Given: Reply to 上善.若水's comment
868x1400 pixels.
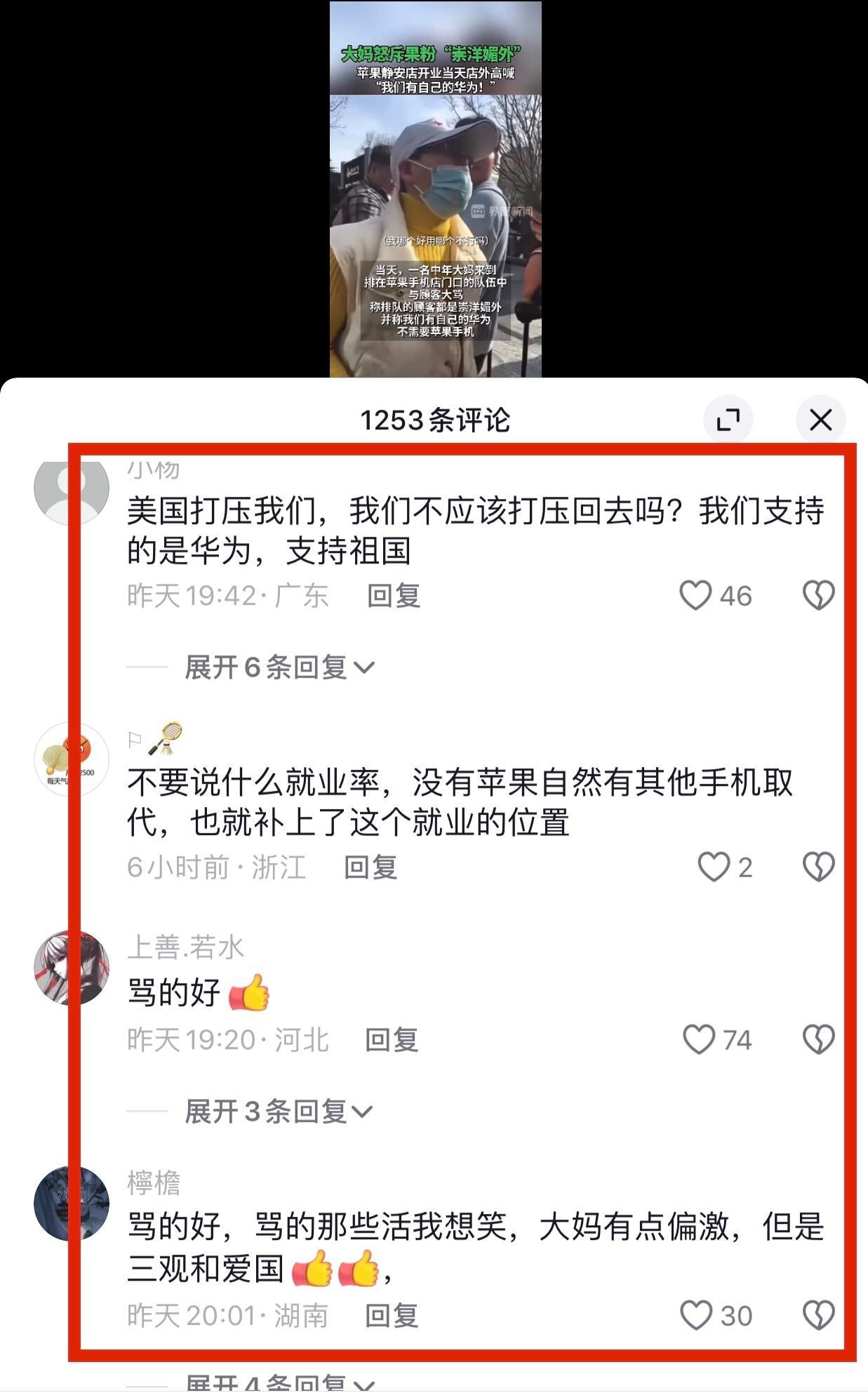Looking at the screenshot, I should point(392,1039).
